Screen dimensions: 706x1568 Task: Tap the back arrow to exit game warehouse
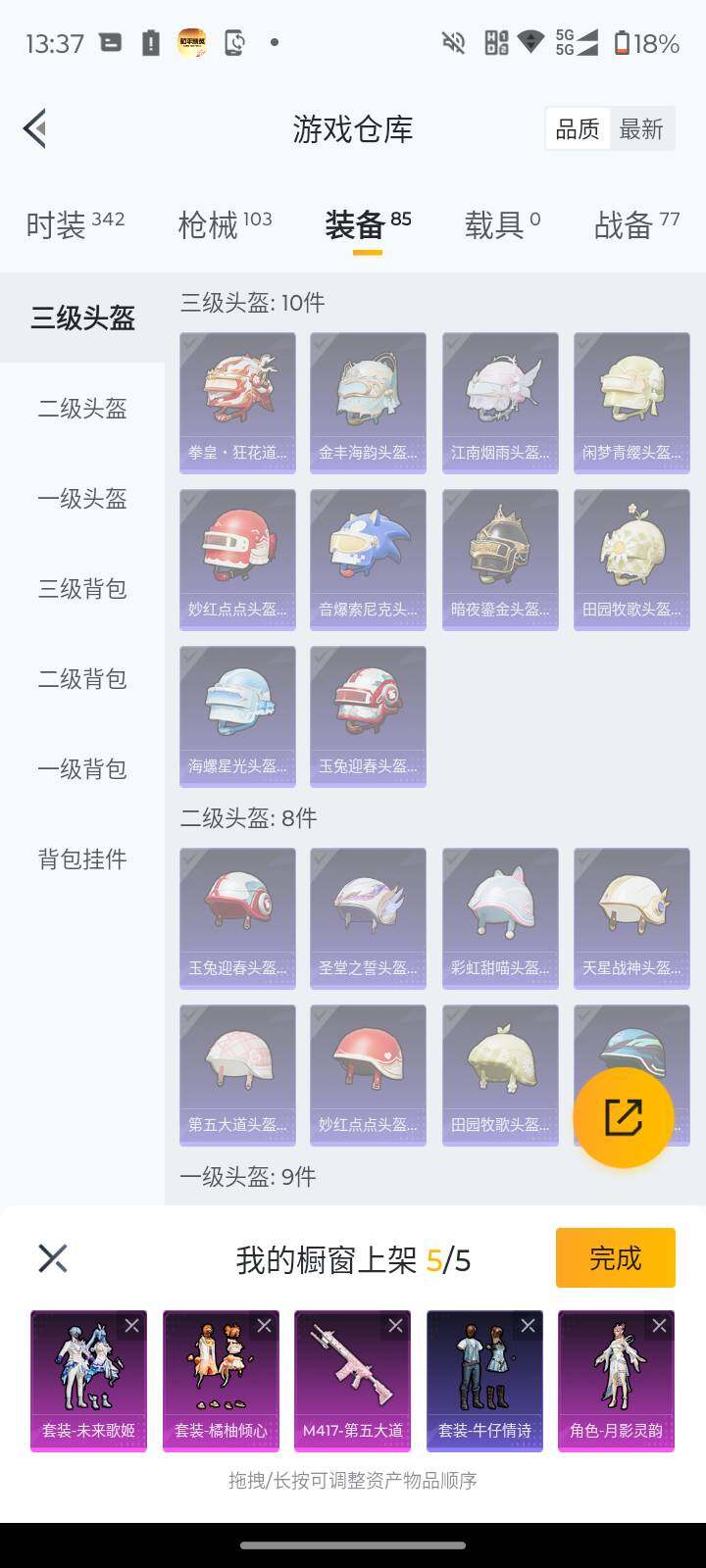pyautogui.click(x=34, y=128)
